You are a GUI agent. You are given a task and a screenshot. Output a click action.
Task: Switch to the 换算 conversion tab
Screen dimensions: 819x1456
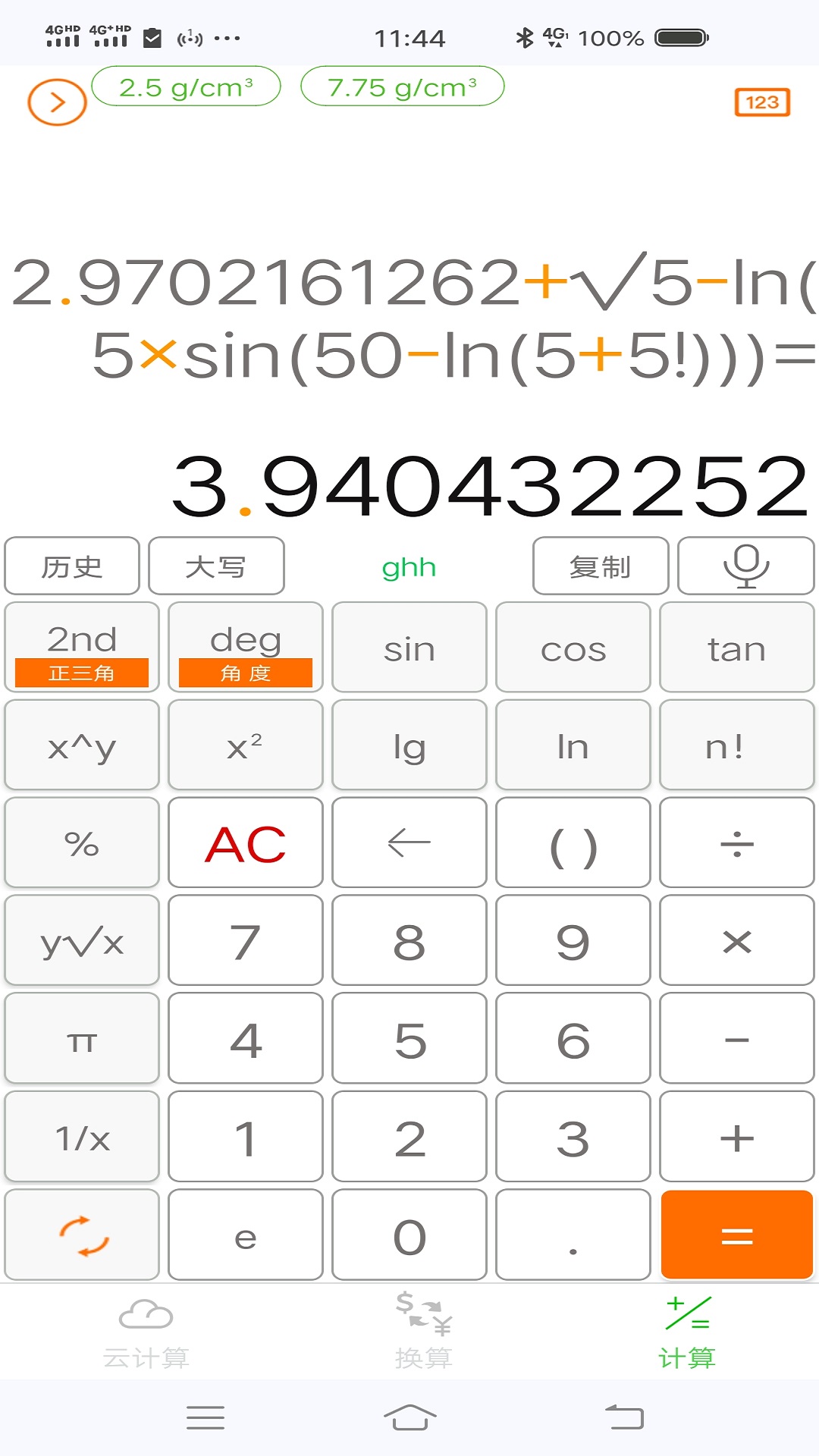point(424,1332)
